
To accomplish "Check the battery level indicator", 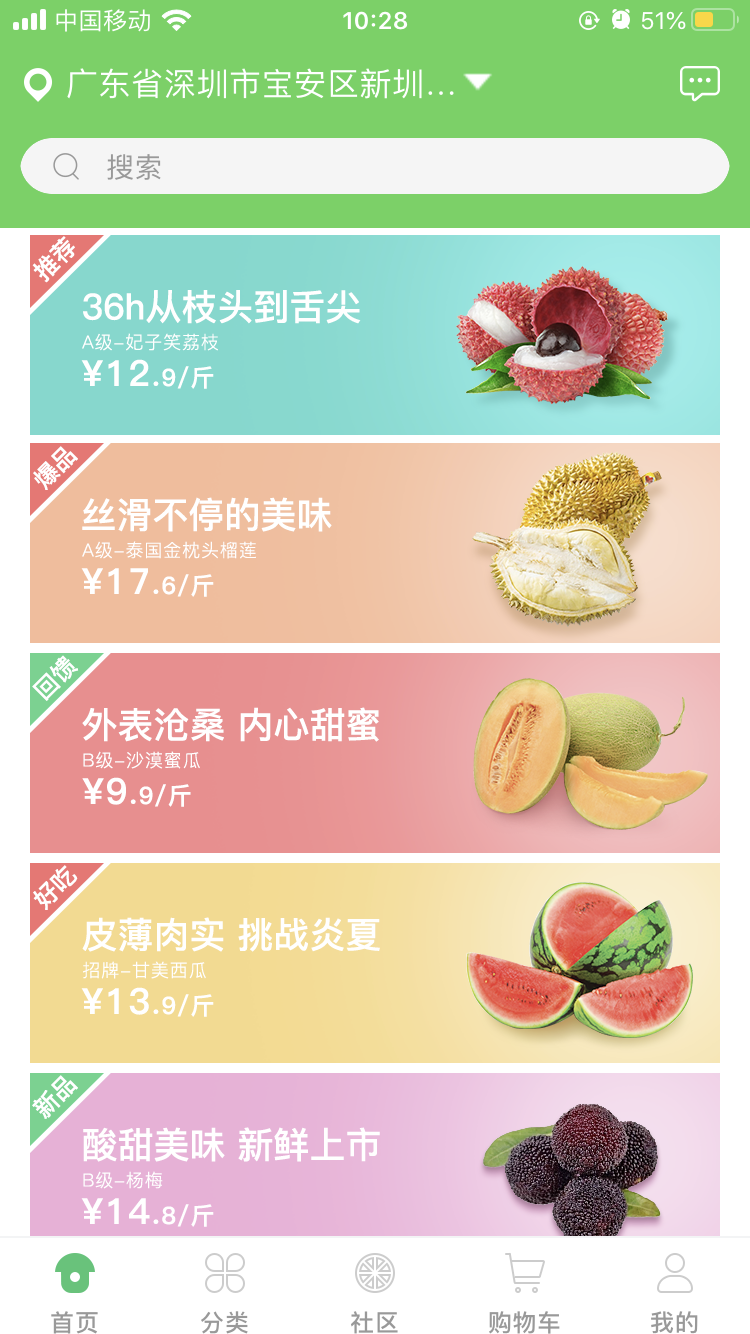I will (711, 17).
